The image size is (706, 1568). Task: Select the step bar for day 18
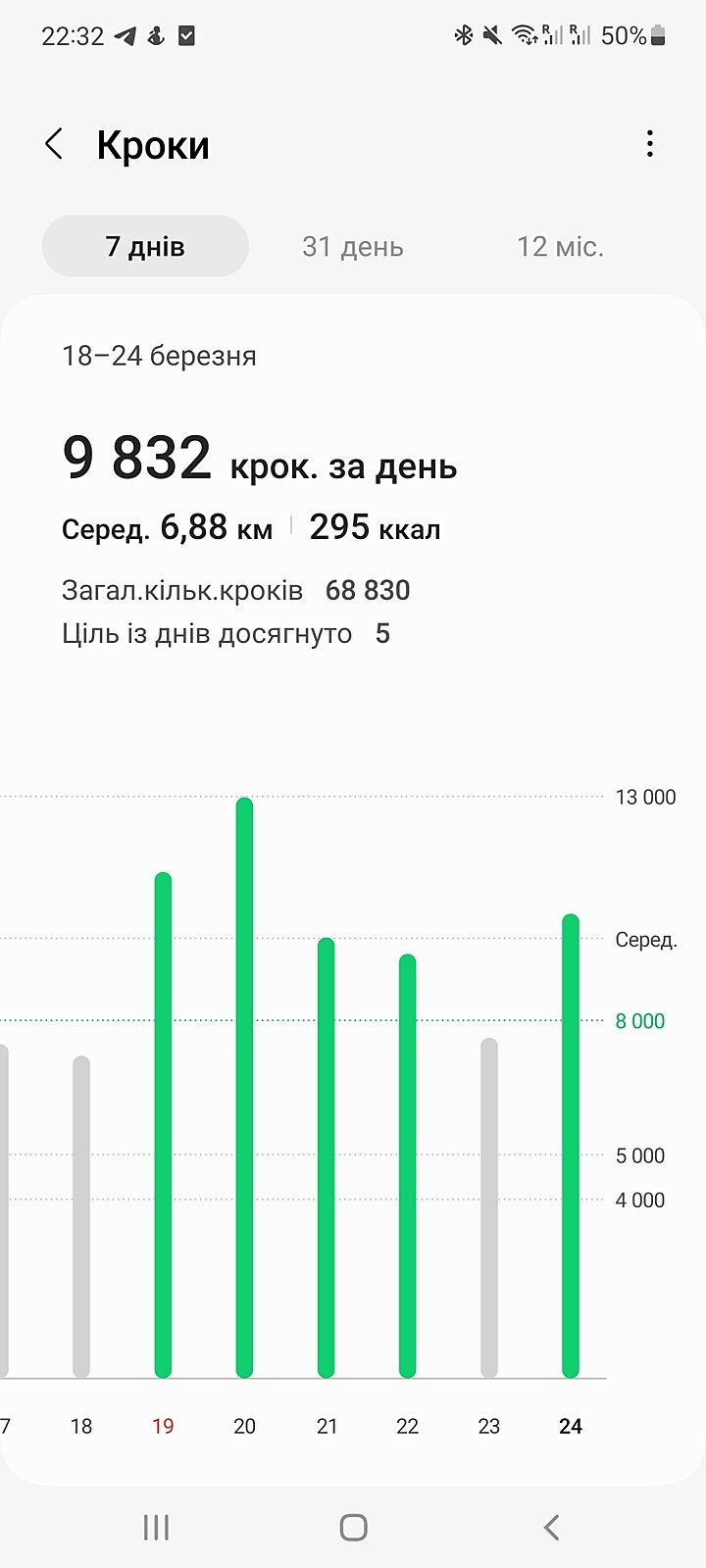pos(81,1215)
